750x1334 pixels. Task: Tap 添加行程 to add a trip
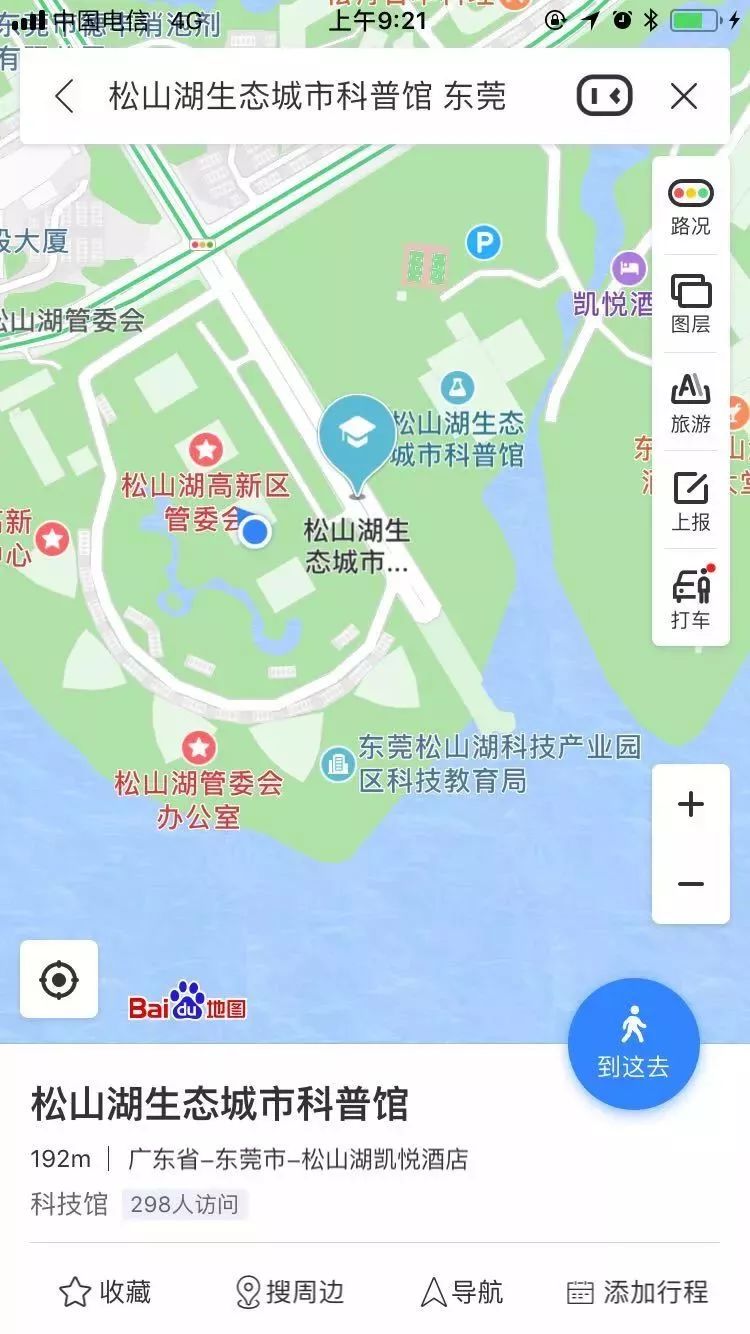coord(639,1292)
